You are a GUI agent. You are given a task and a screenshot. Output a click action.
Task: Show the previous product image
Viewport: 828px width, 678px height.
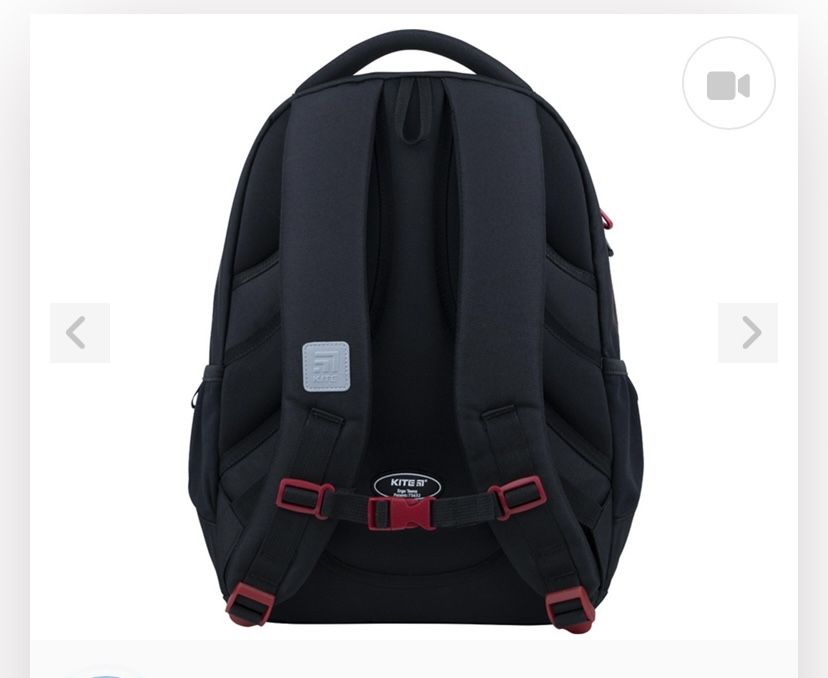coord(79,333)
